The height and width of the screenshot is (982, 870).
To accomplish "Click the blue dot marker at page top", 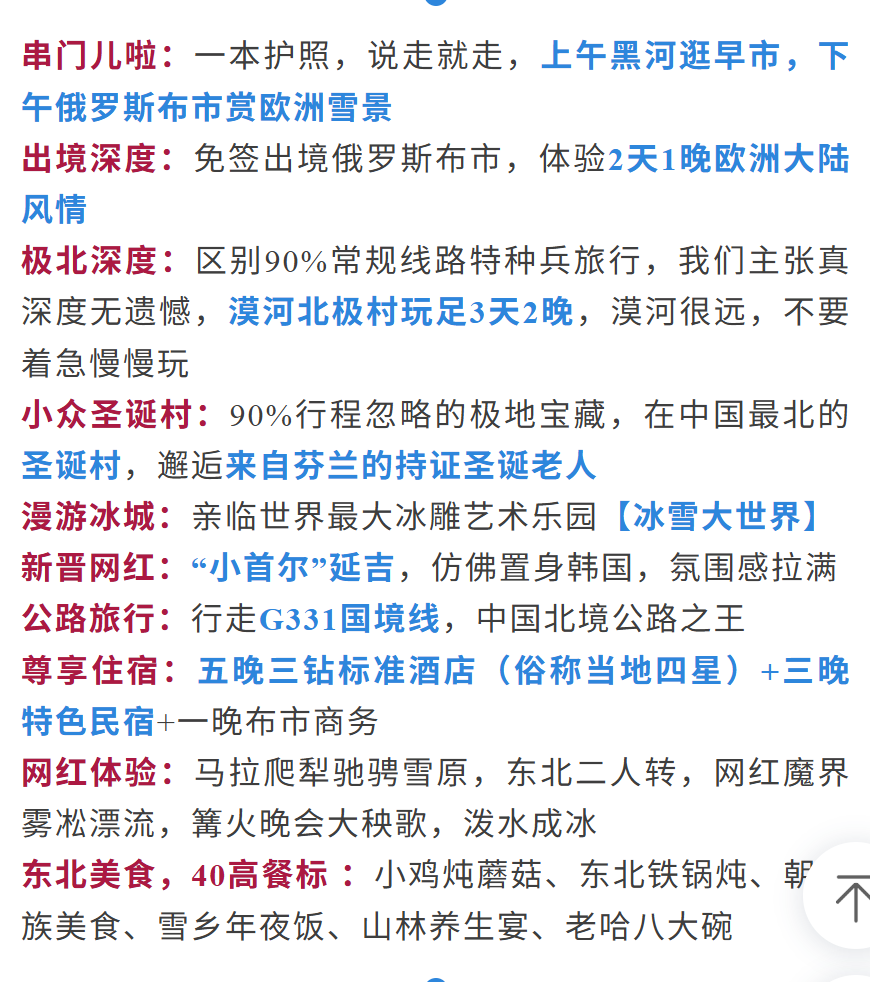I will coord(434,4).
